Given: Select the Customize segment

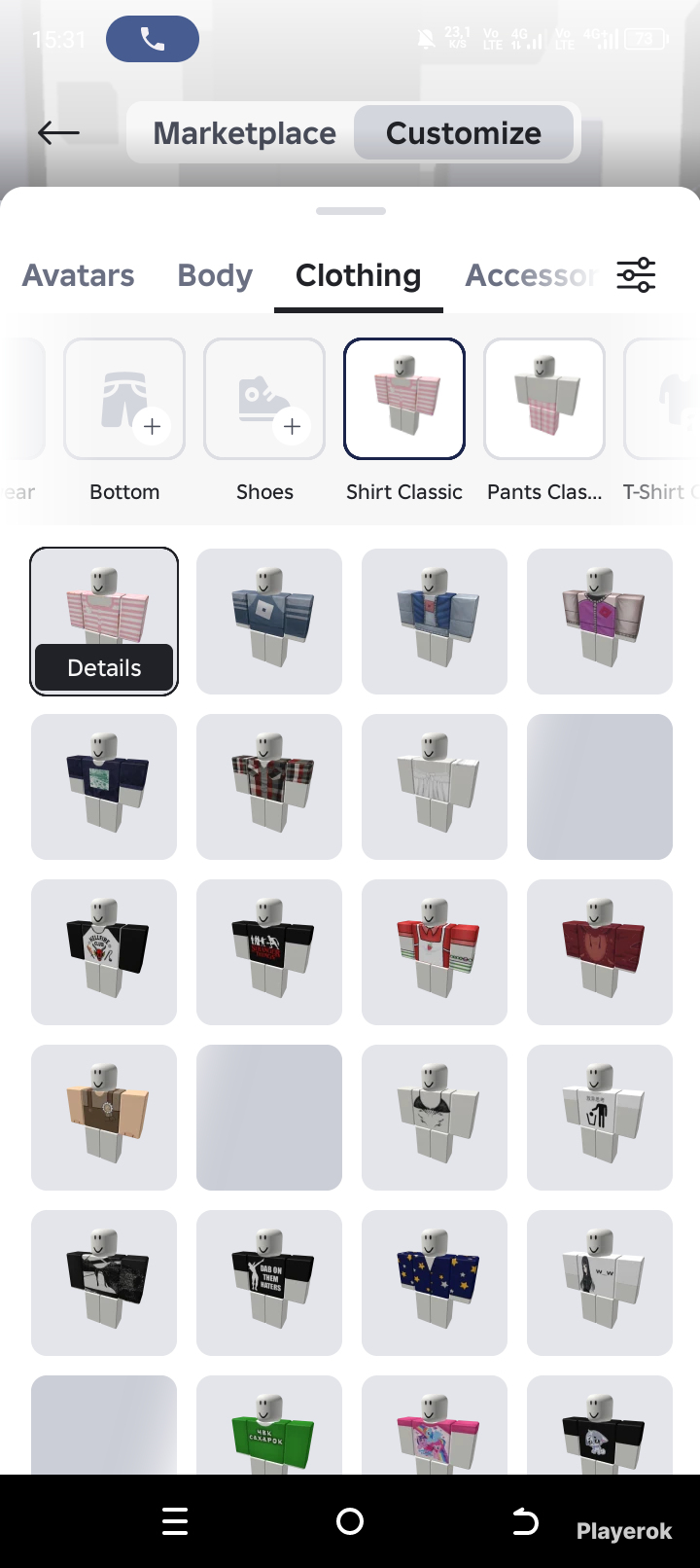Looking at the screenshot, I should click(x=464, y=133).
